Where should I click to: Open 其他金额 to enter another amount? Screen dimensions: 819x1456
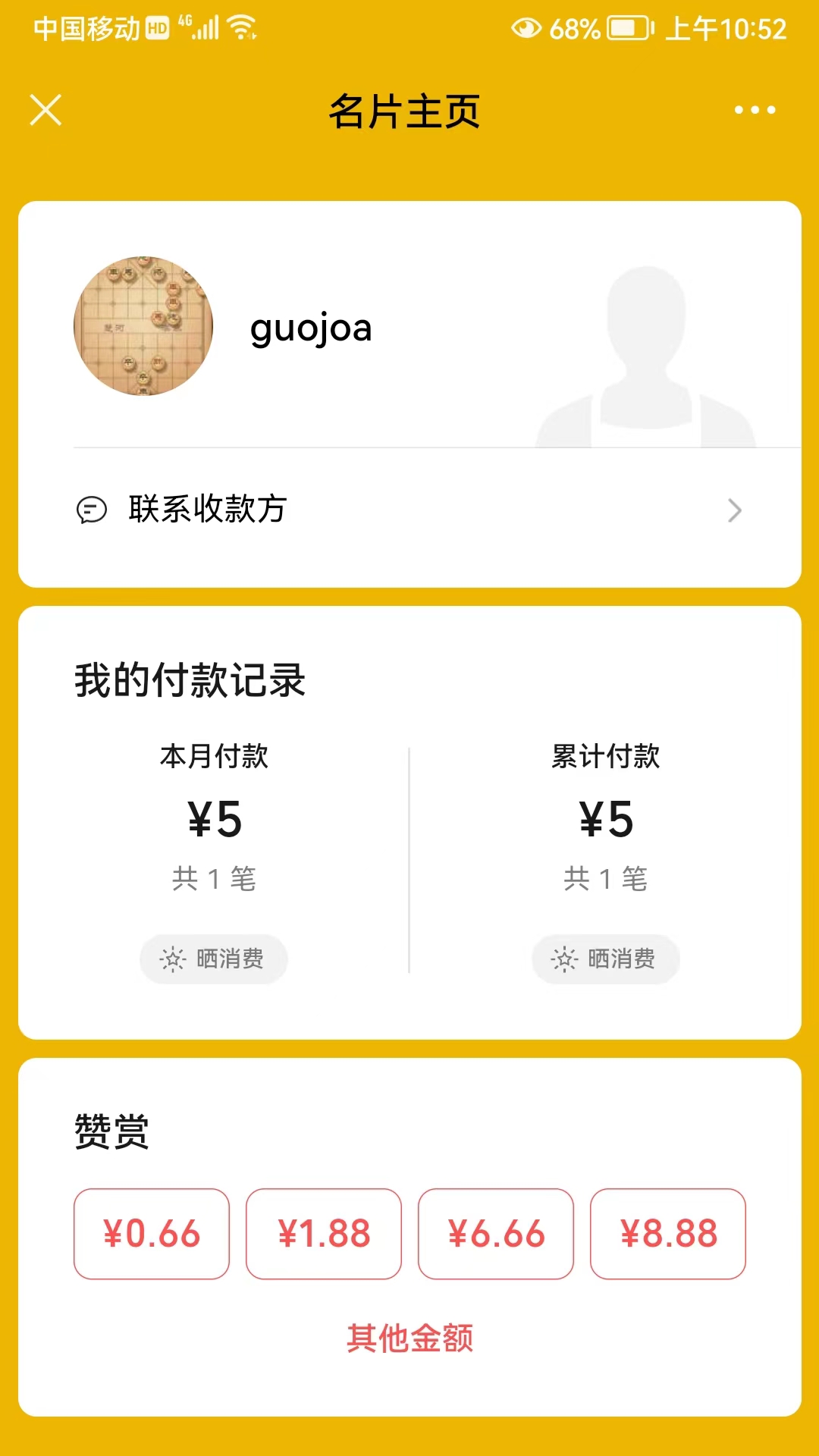pyautogui.click(x=409, y=1338)
